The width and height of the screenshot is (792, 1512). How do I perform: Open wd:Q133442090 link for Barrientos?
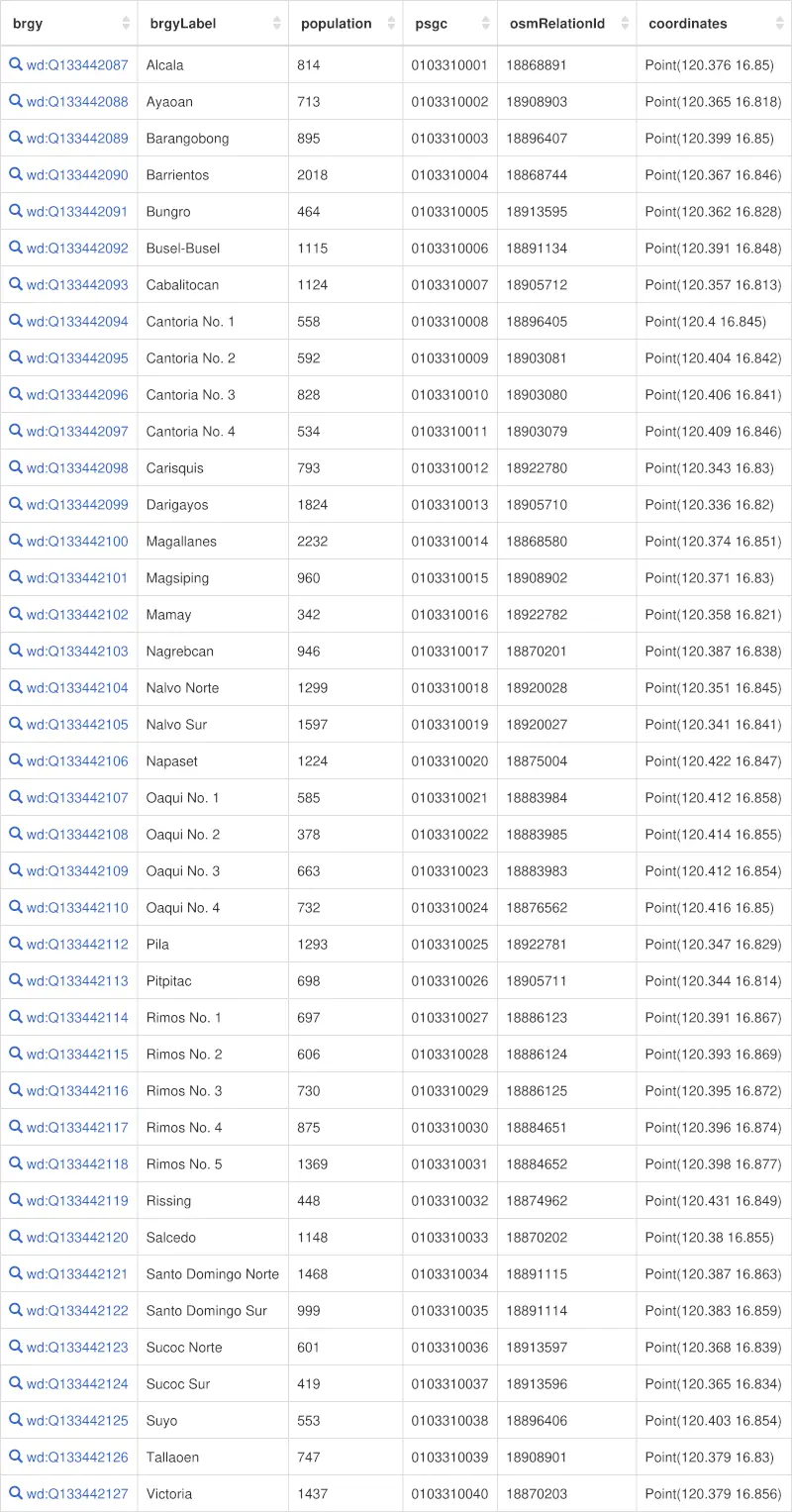[77, 175]
